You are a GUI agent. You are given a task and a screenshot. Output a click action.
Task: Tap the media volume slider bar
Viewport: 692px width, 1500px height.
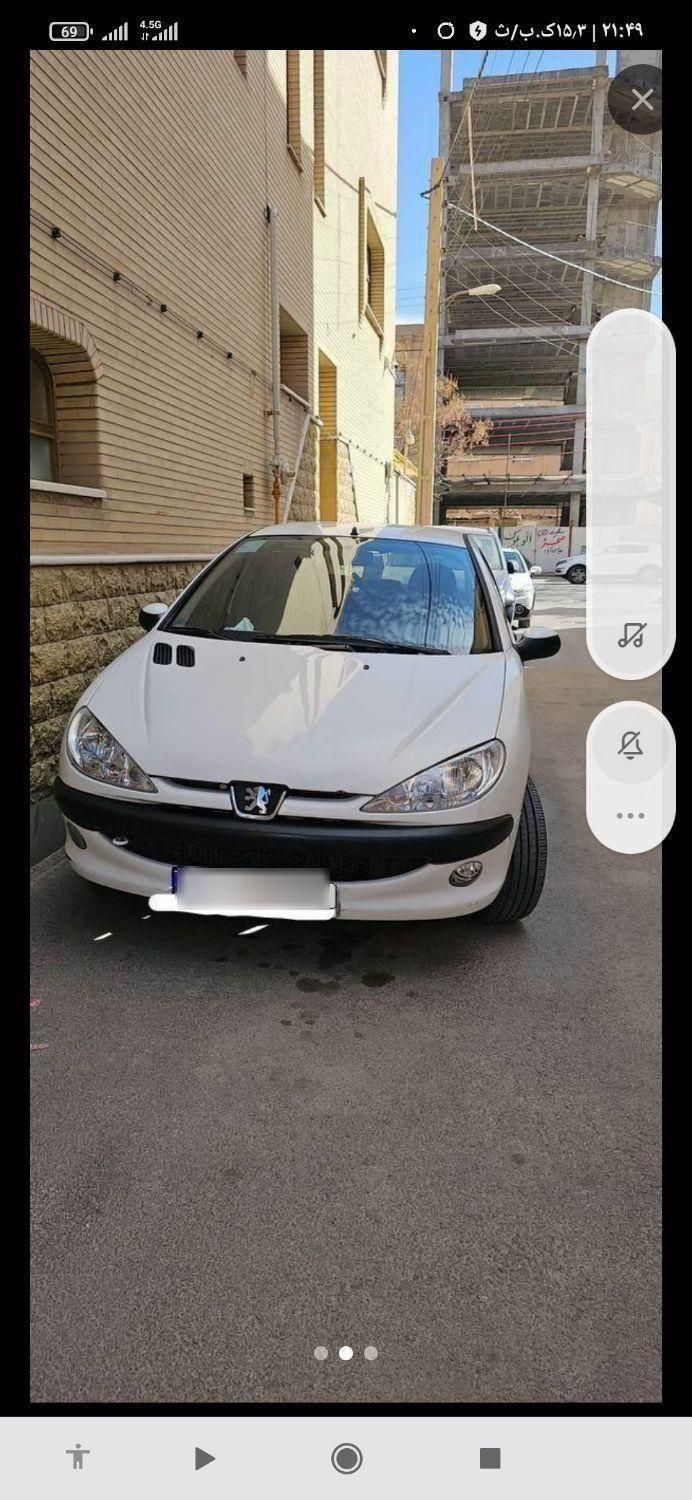click(x=630, y=470)
